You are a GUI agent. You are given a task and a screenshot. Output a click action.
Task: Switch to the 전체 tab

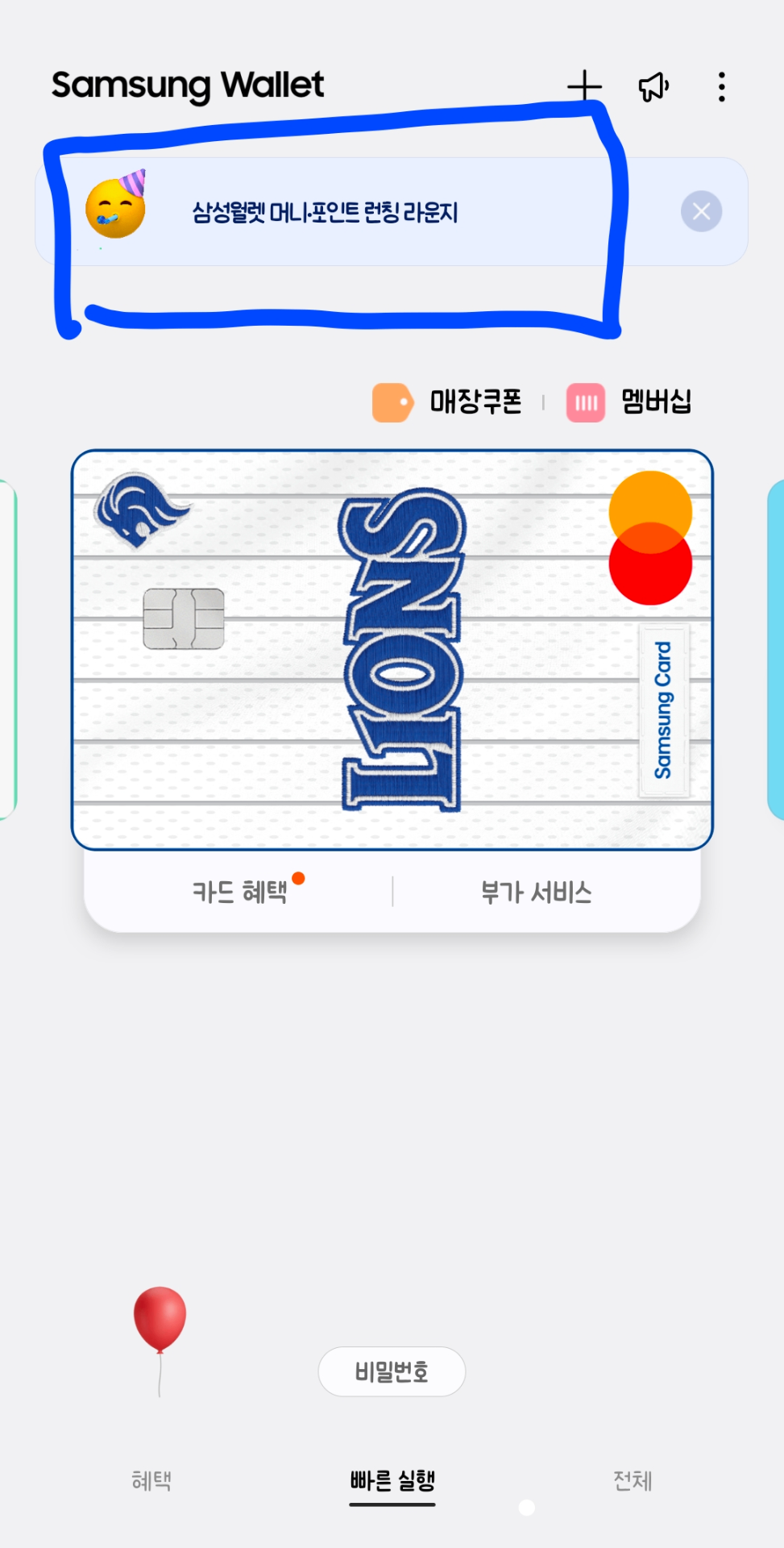(x=633, y=1480)
